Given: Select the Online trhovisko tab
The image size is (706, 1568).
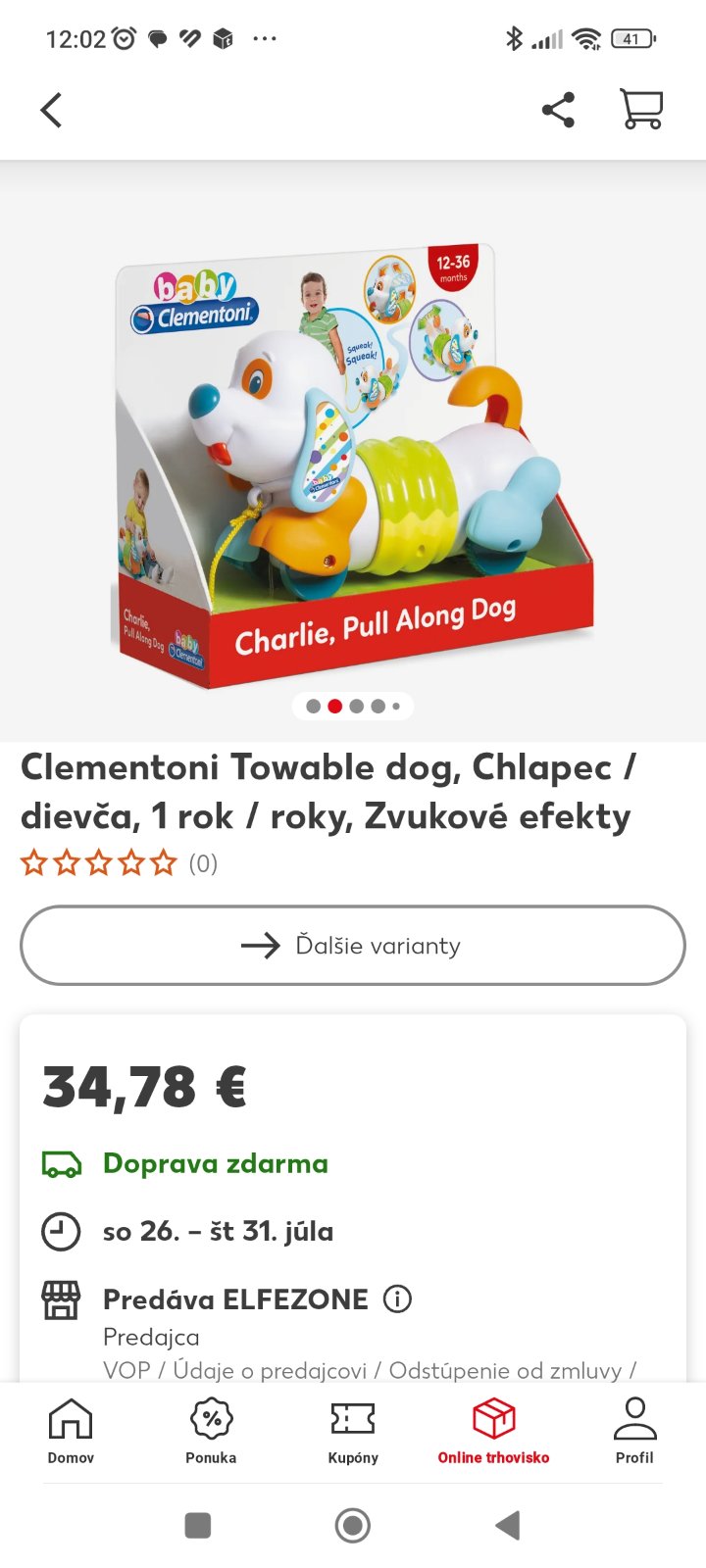Looking at the screenshot, I should pyautogui.click(x=493, y=1432).
